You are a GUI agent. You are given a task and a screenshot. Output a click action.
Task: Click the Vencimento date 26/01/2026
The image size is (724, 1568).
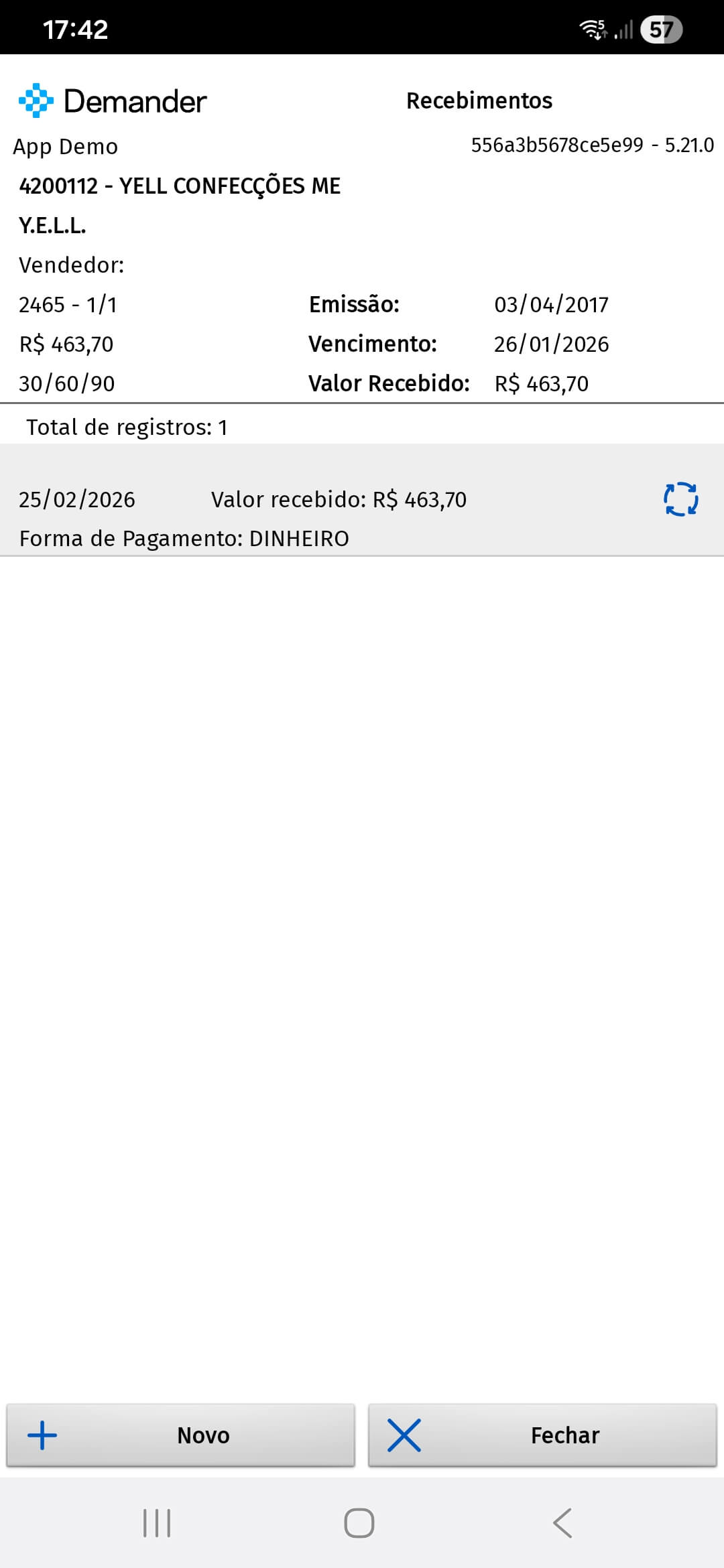(552, 344)
